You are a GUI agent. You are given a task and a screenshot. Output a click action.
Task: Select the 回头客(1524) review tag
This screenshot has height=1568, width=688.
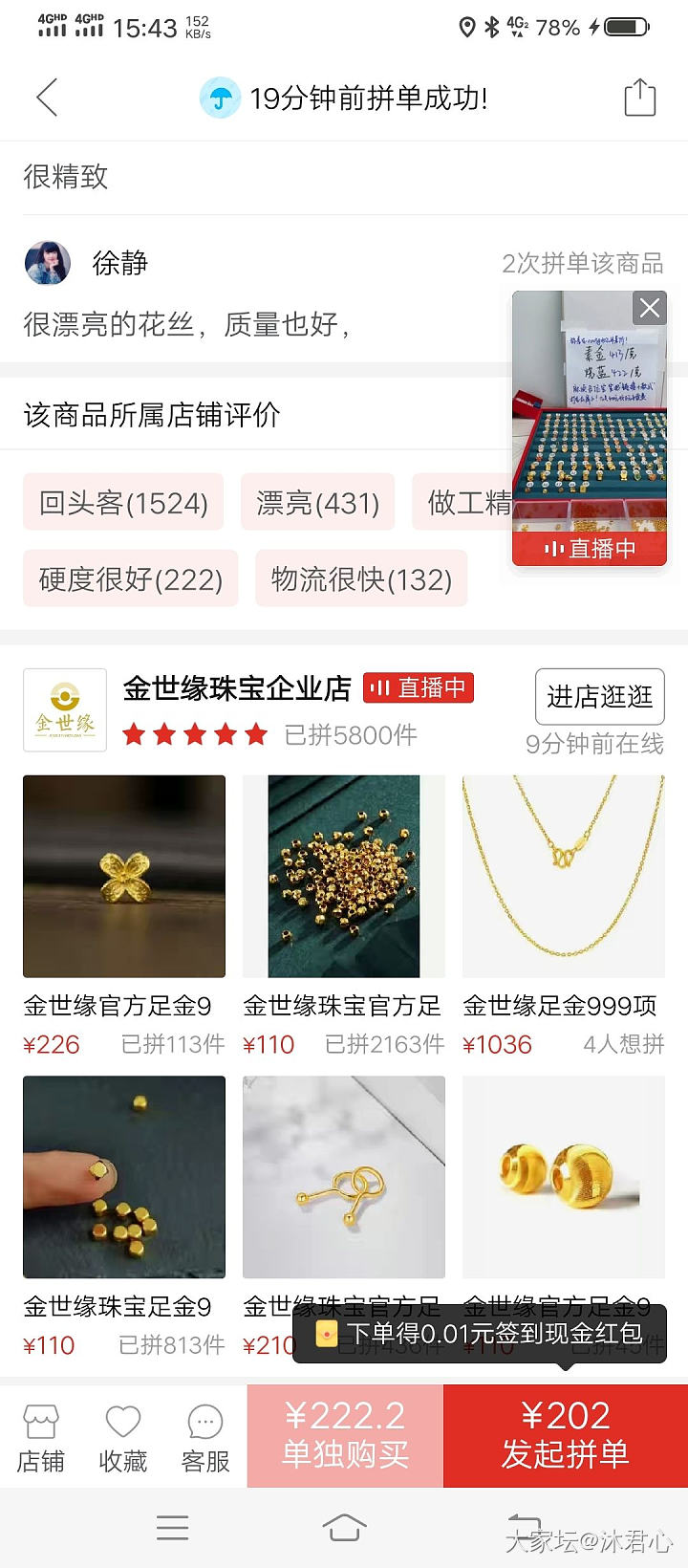pyautogui.click(x=123, y=502)
